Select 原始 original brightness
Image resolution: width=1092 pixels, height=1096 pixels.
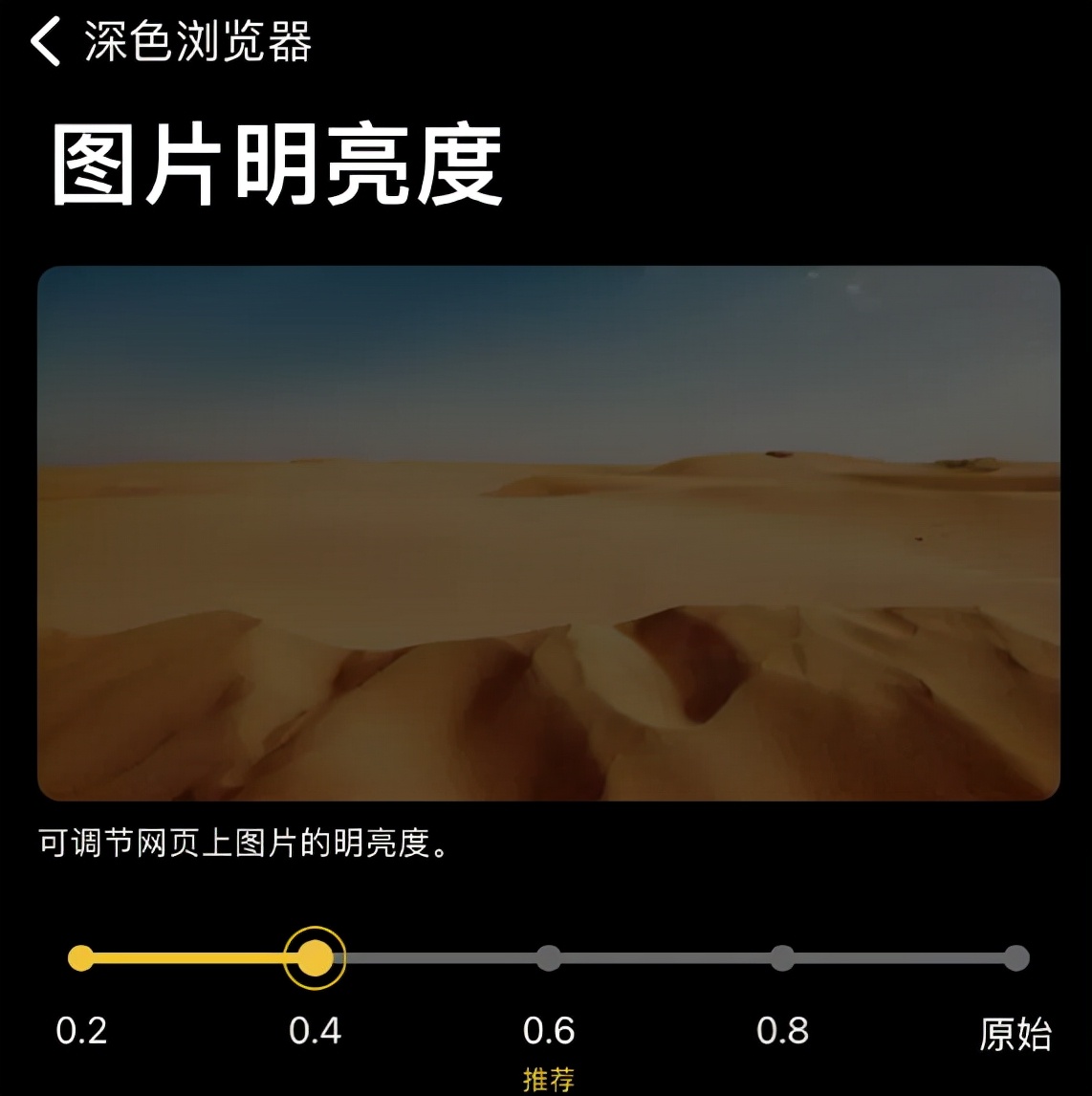click(1016, 958)
